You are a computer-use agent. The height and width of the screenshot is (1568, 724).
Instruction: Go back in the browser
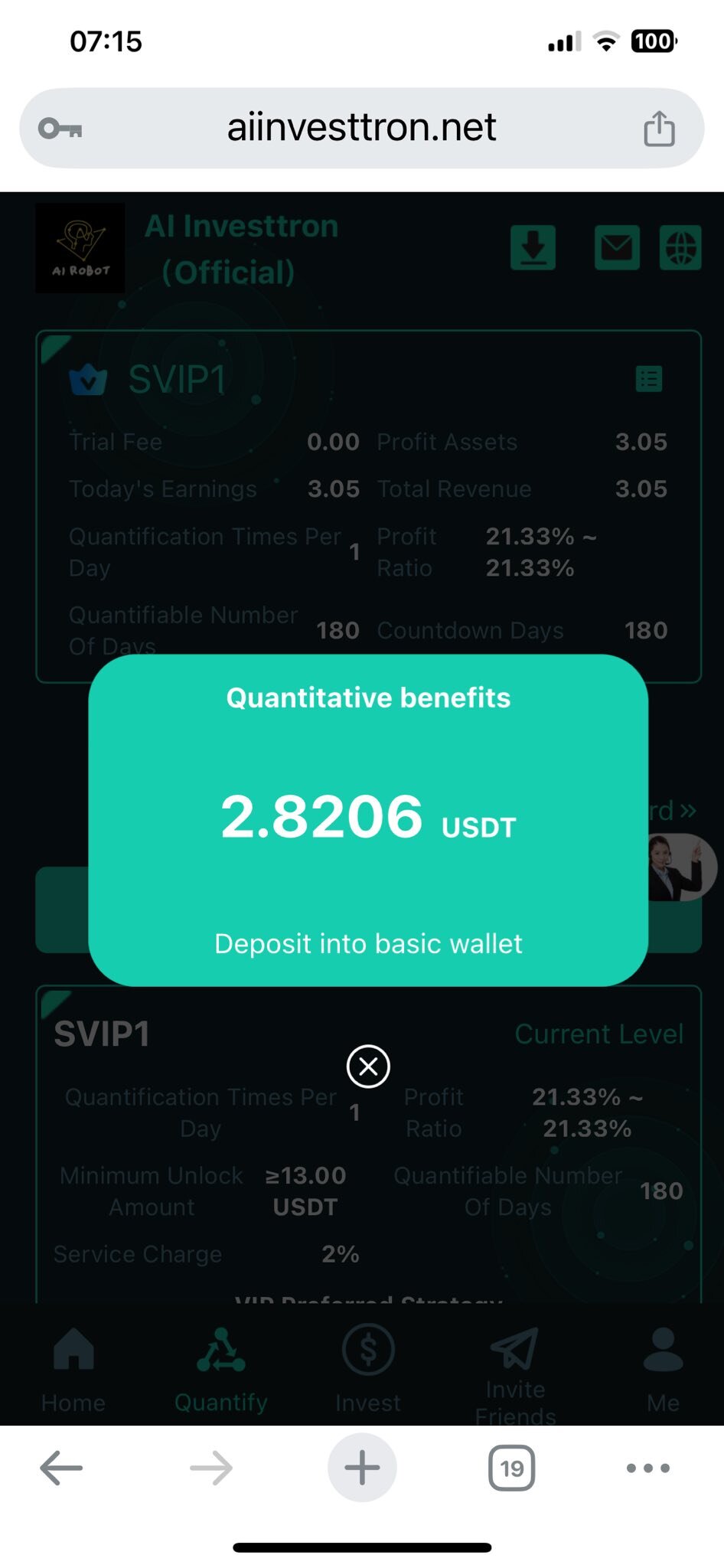pyautogui.click(x=61, y=1468)
